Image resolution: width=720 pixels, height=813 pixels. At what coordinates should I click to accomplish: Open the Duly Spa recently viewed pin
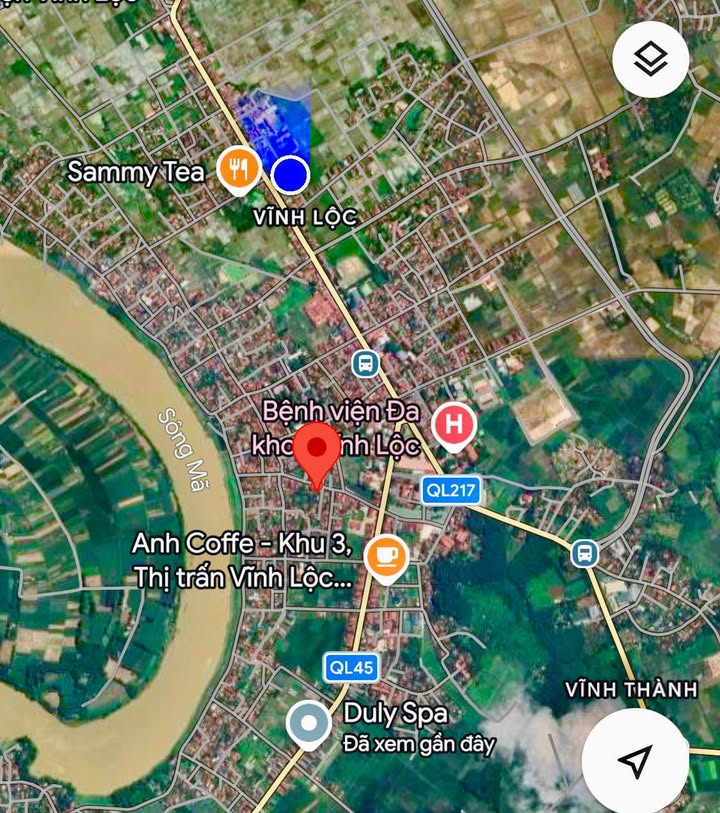click(x=308, y=723)
